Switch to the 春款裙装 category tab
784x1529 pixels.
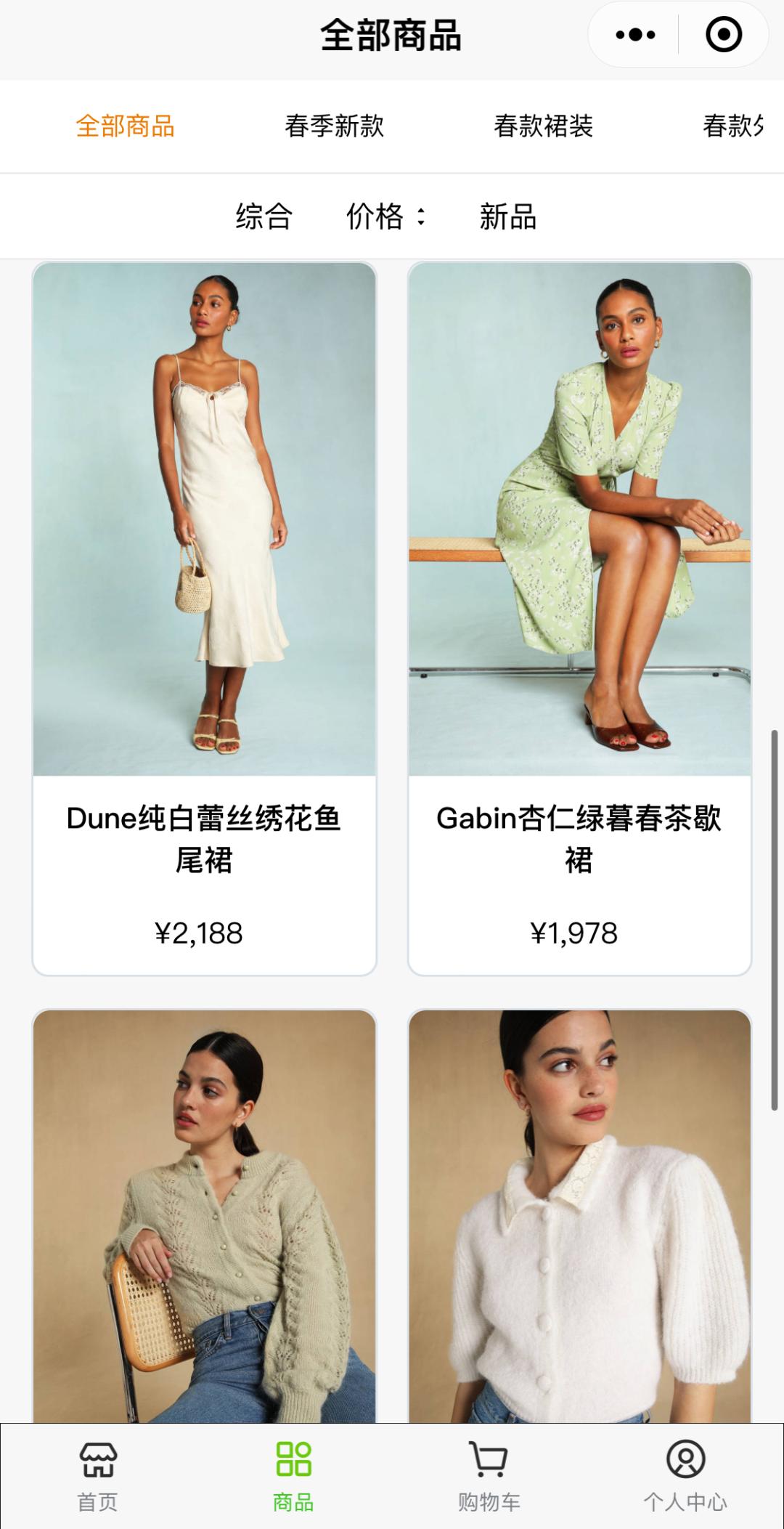click(x=543, y=125)
